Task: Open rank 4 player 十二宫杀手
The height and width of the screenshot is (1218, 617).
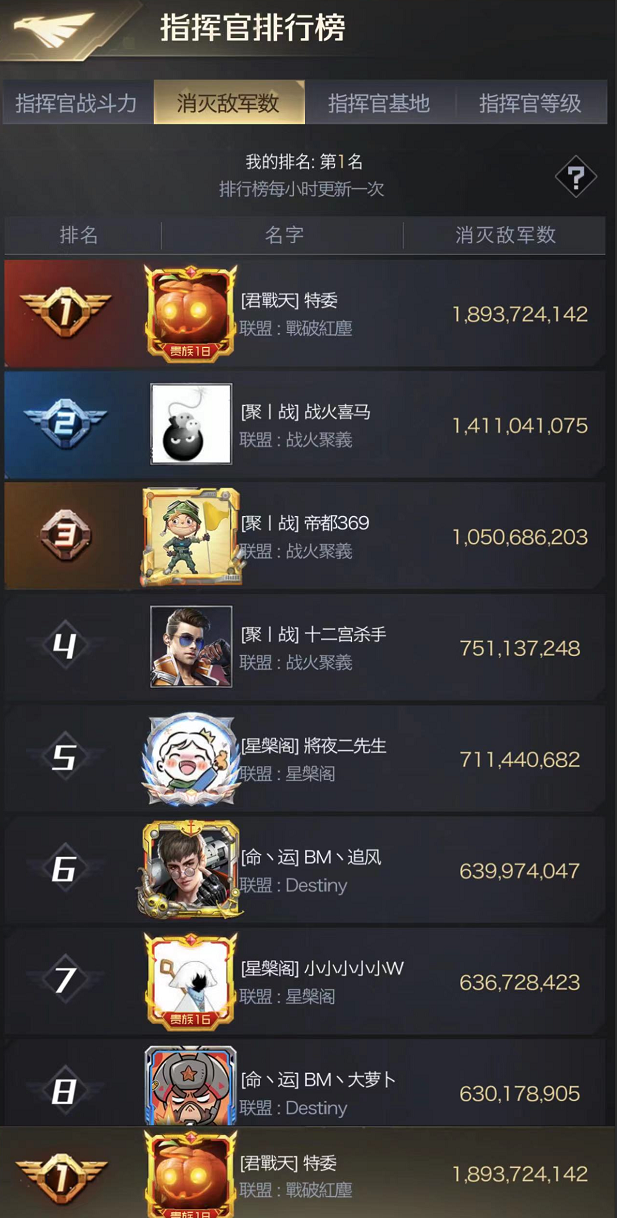Action: [305, 648]
